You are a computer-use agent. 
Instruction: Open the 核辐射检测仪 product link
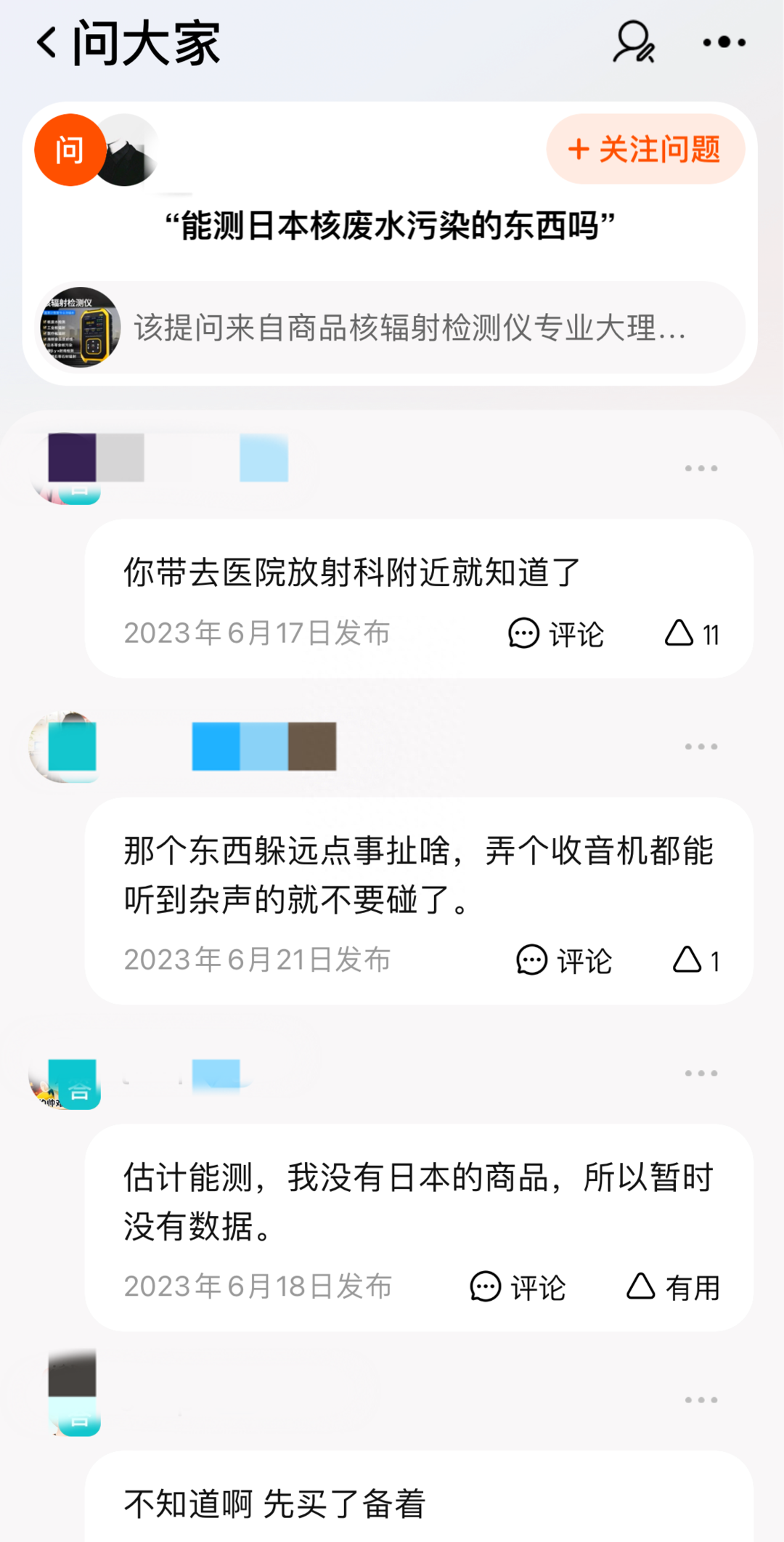click(x=392, y=328)
